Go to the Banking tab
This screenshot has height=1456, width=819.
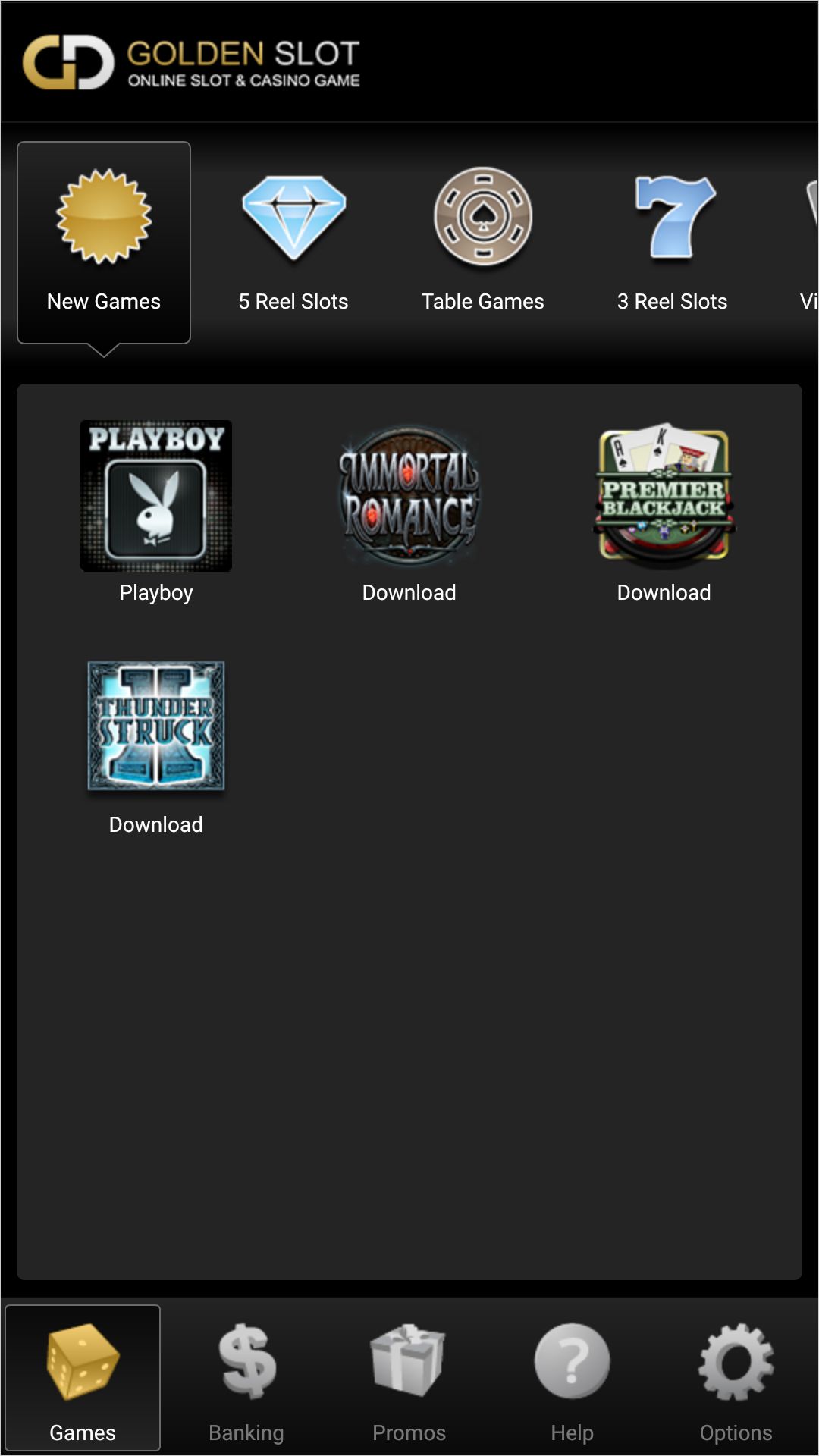pos(246,1378)
